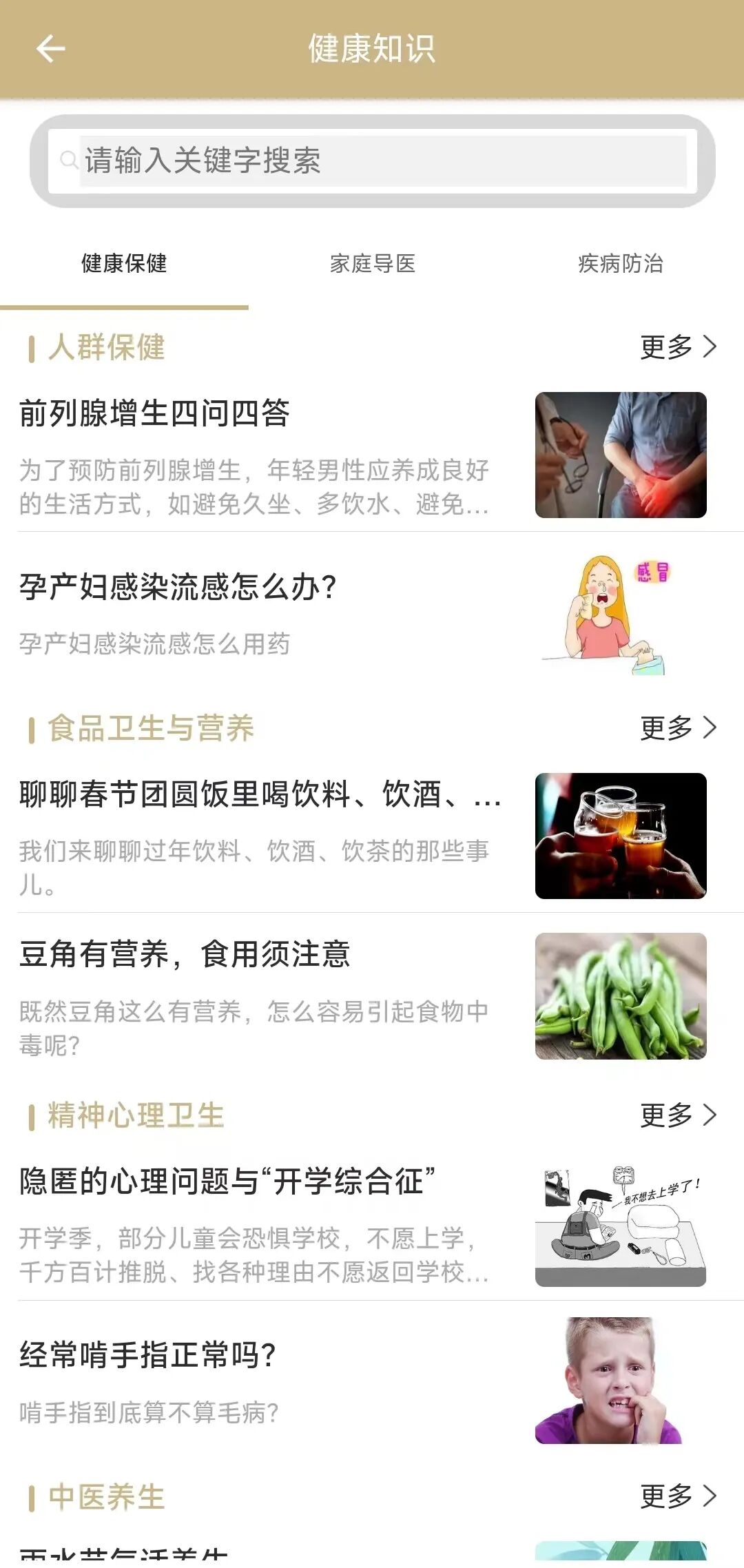
Task: Switch to the 疾病防治 tab
Action: 620,263
